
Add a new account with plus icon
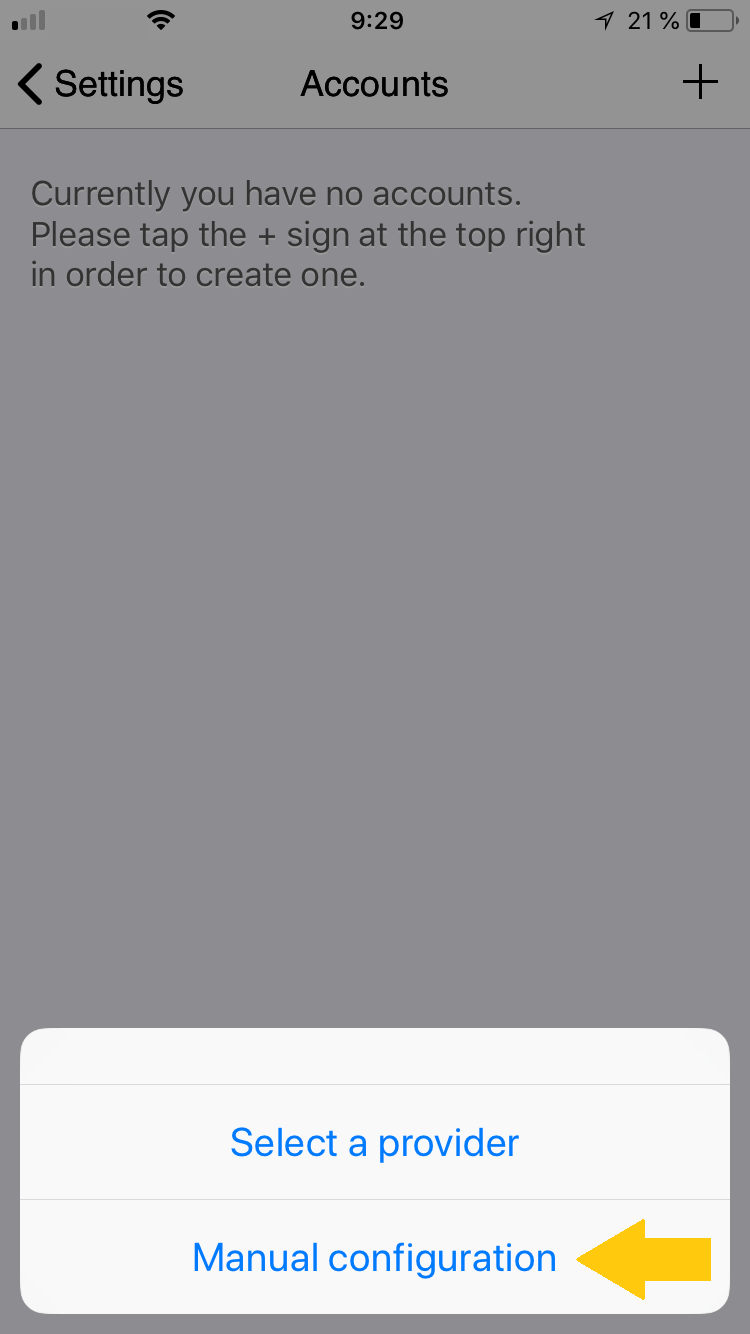click(700, 83)
